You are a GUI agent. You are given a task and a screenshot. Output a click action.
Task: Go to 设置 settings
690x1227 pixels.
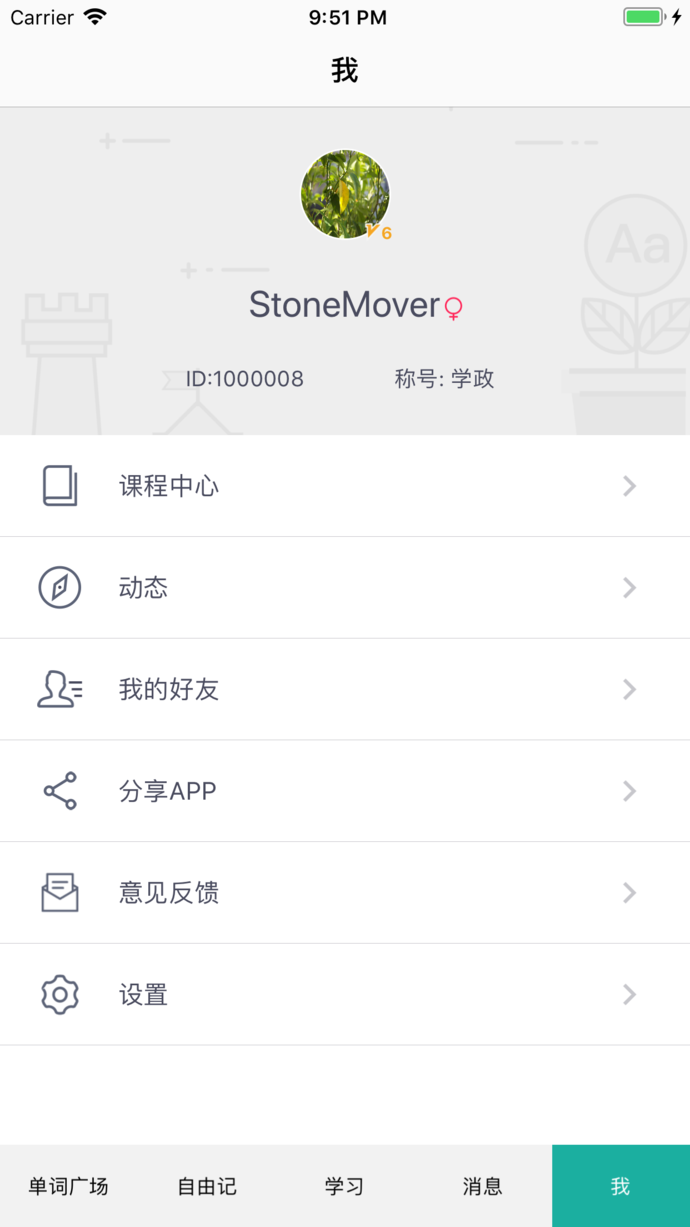pyautogui.click(x=345, y=995)
